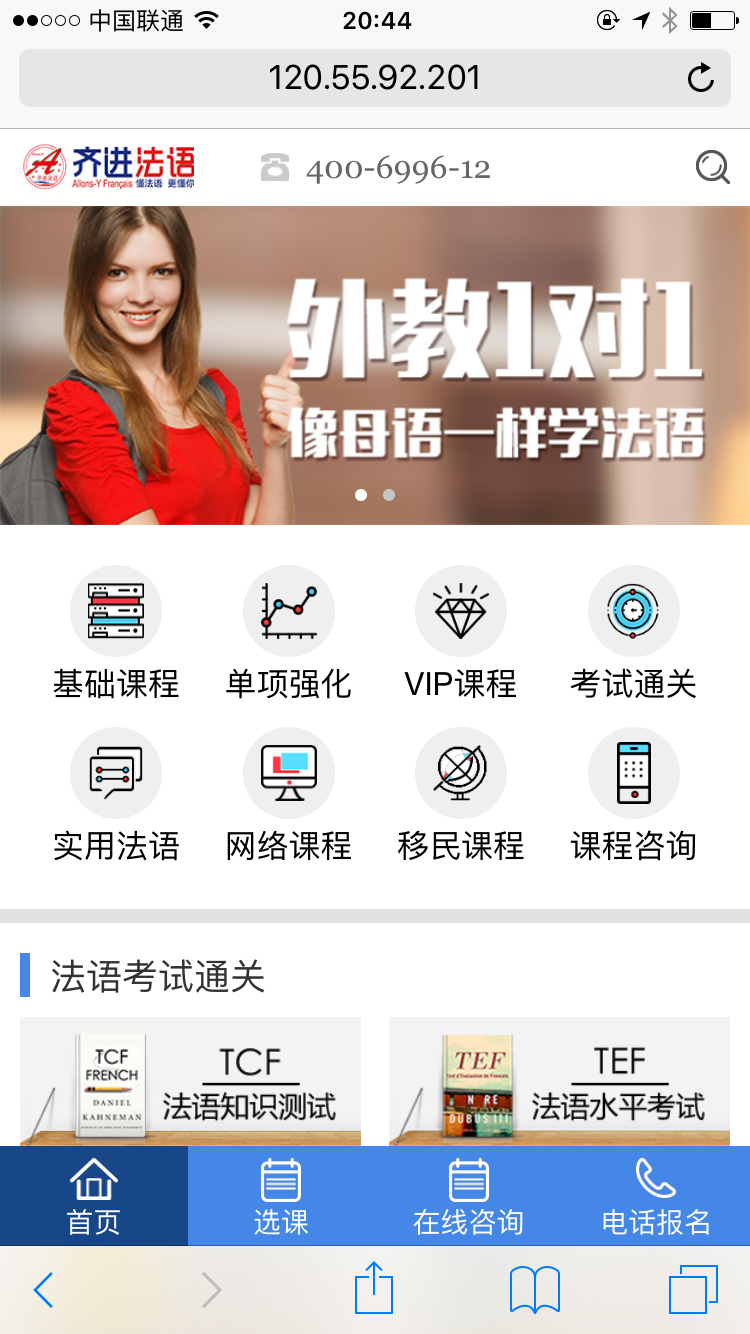Image resolution: width=750 pixels, height=1334 pixels.
Task: Open the search magnifier icon
Action: point(713,167)
